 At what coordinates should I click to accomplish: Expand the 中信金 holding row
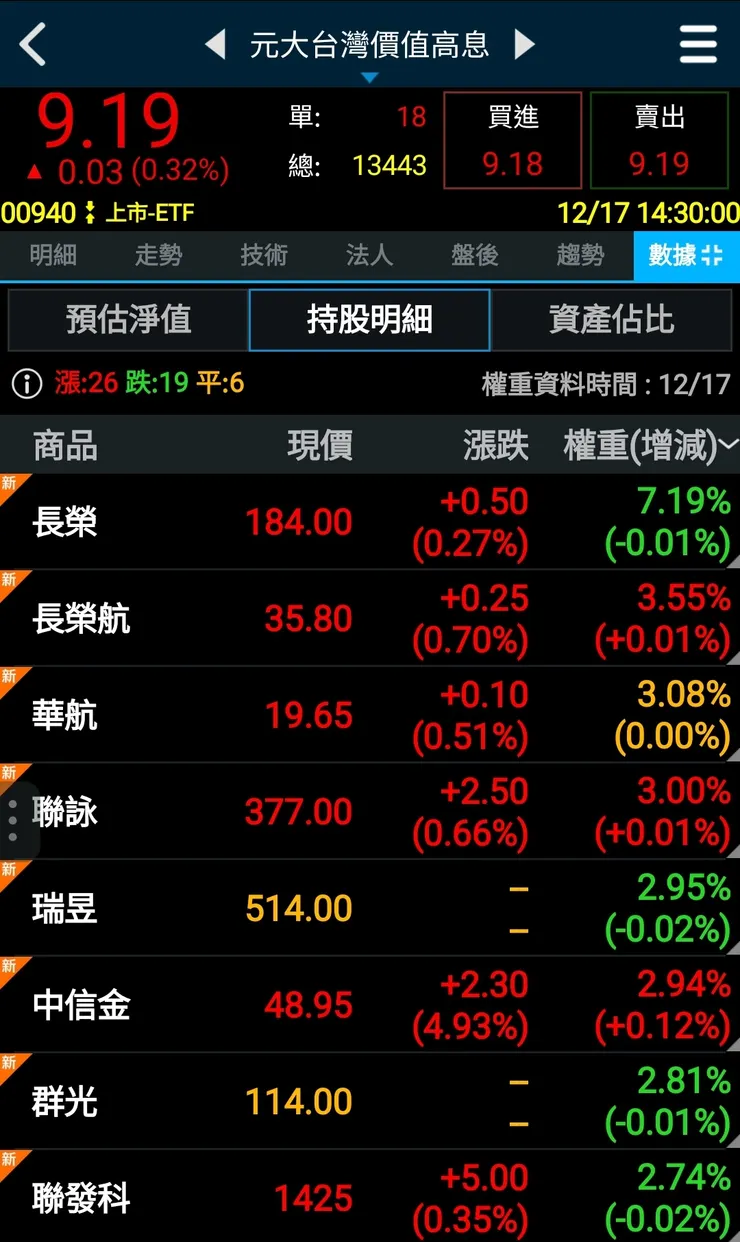[370, 1004]
